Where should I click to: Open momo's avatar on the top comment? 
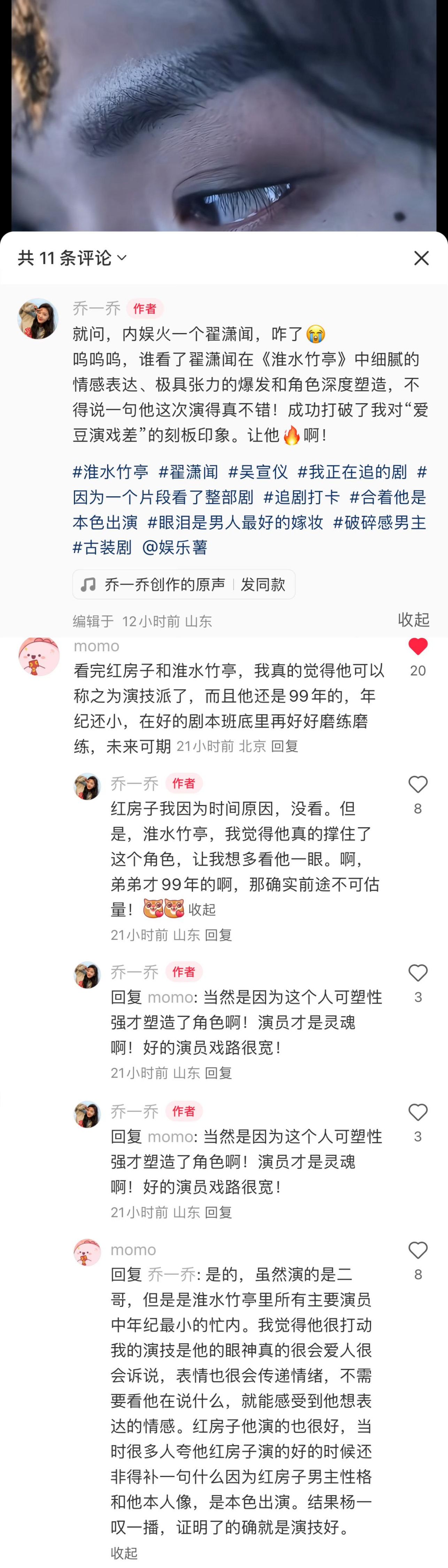pos(39,656)
